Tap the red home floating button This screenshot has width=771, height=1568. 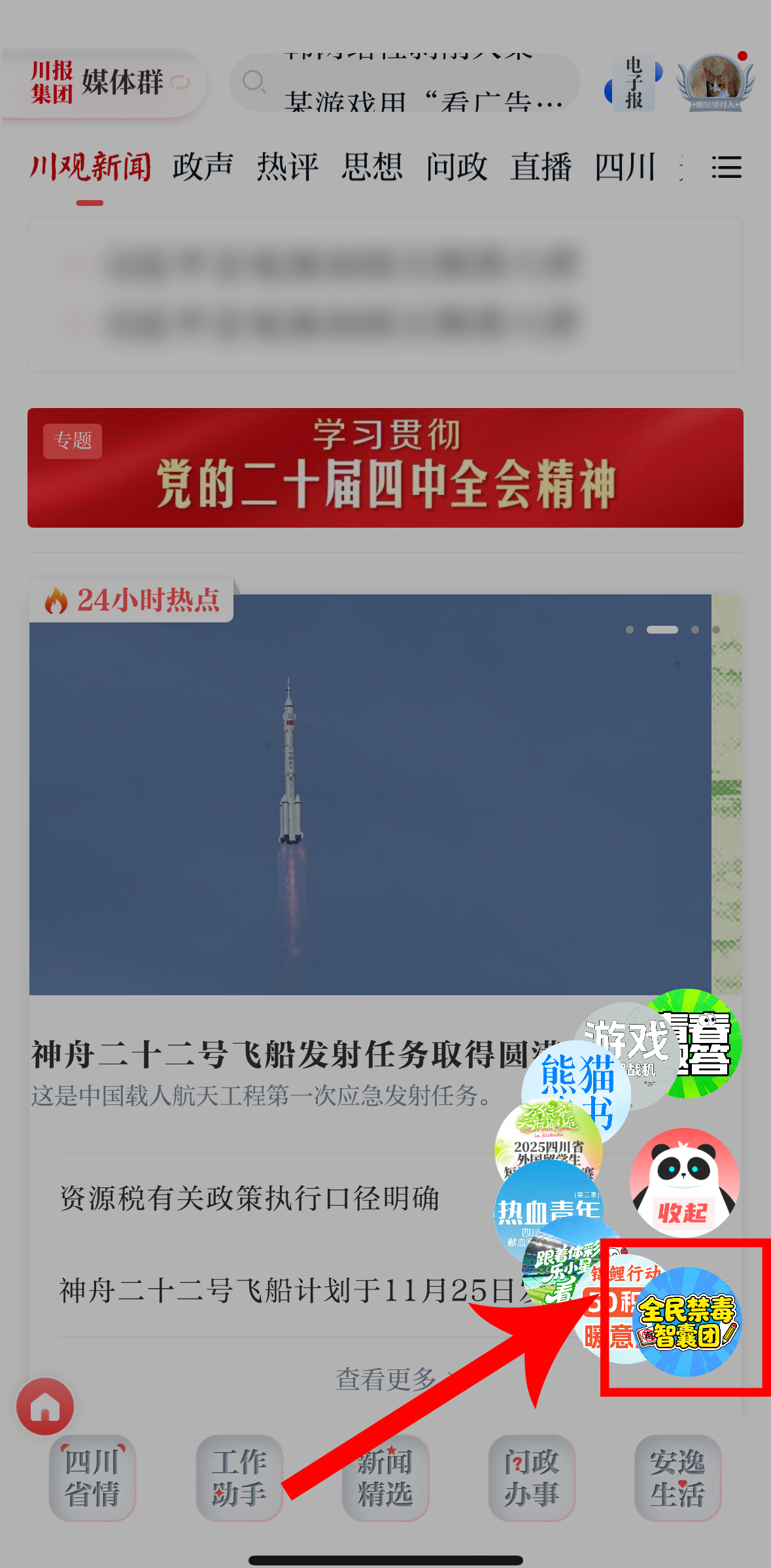[x=45, y=1406]
